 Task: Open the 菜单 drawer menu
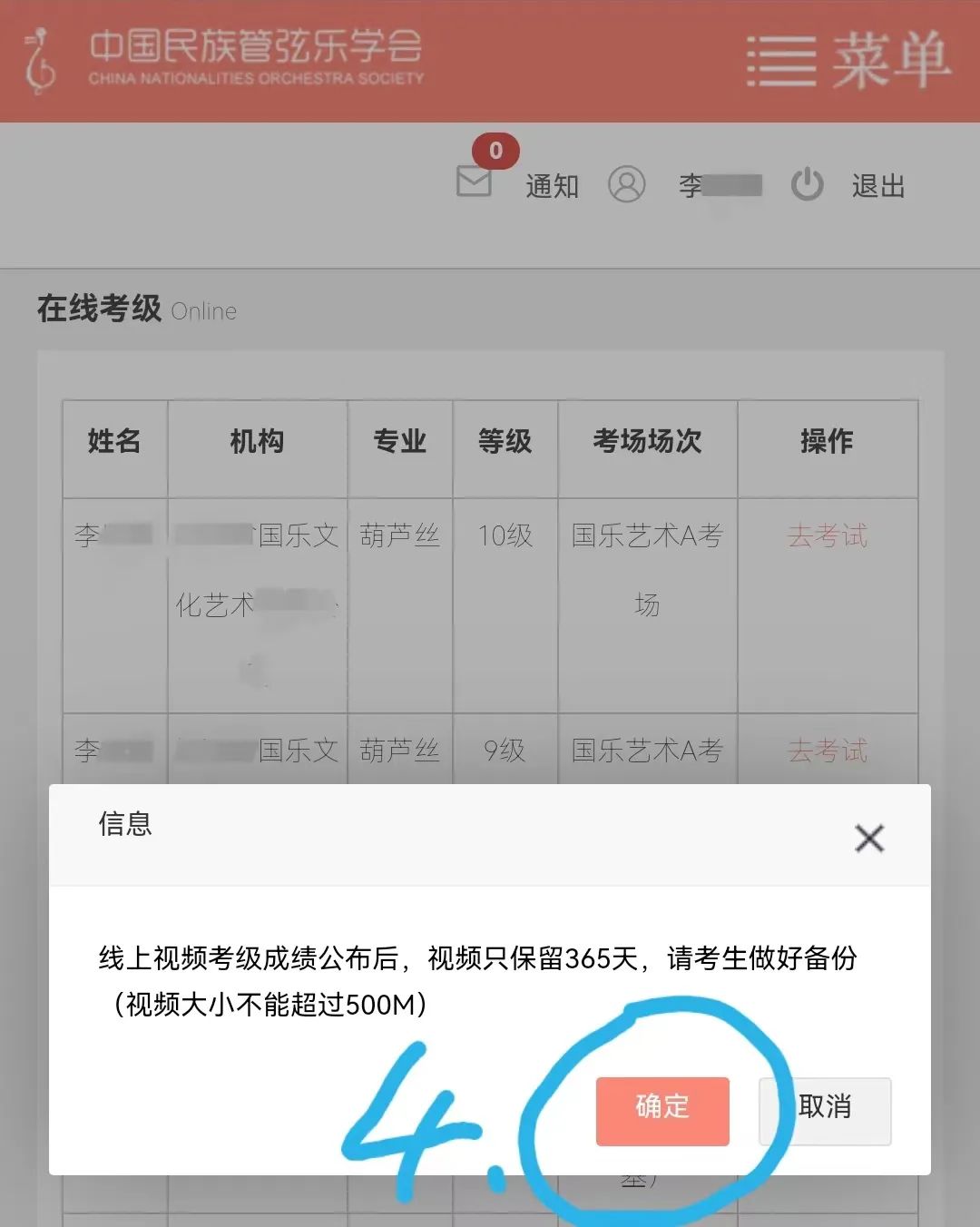click(848, 60)
